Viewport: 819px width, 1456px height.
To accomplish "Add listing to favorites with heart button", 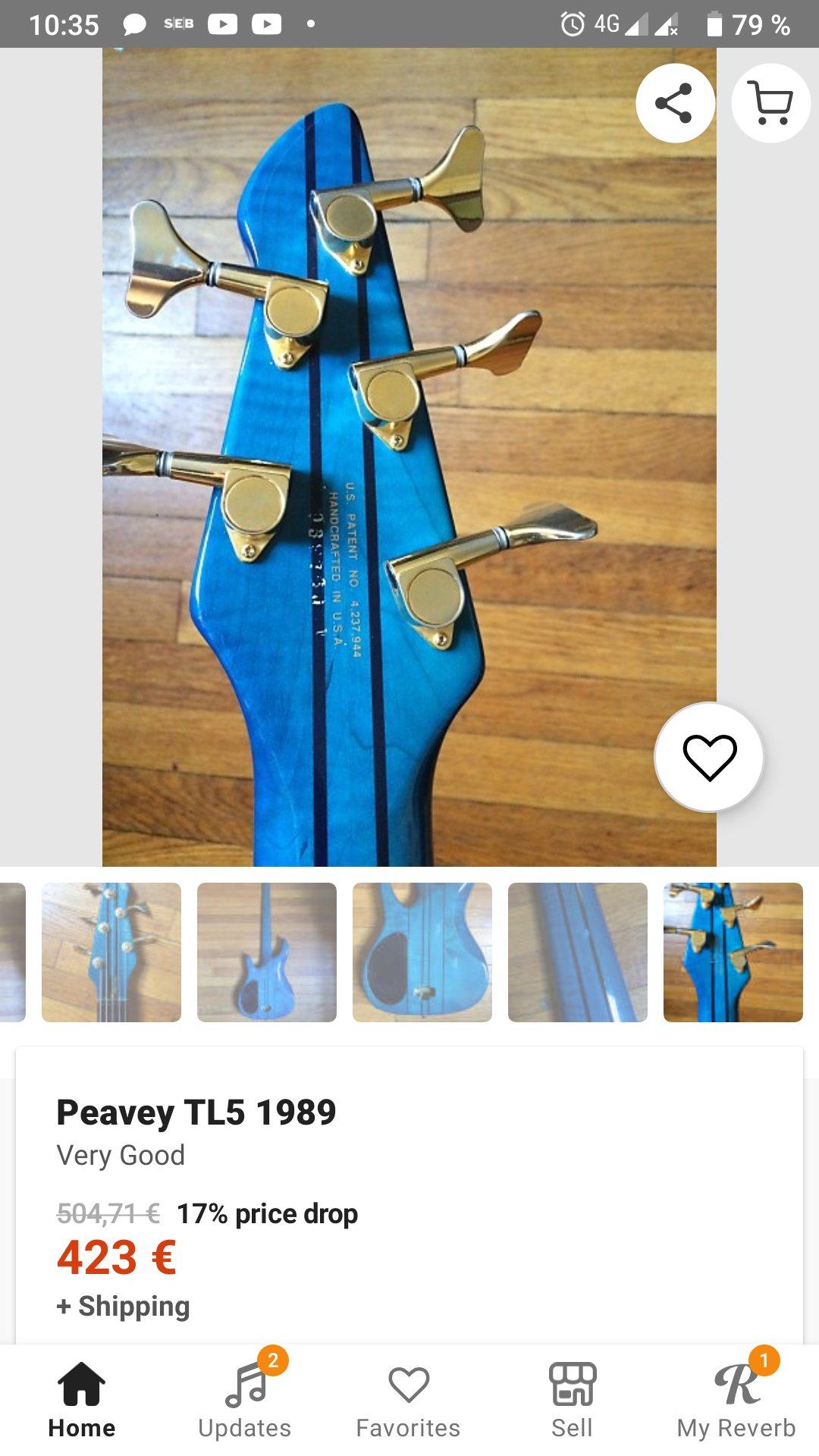I will click(x=709, y=758).
